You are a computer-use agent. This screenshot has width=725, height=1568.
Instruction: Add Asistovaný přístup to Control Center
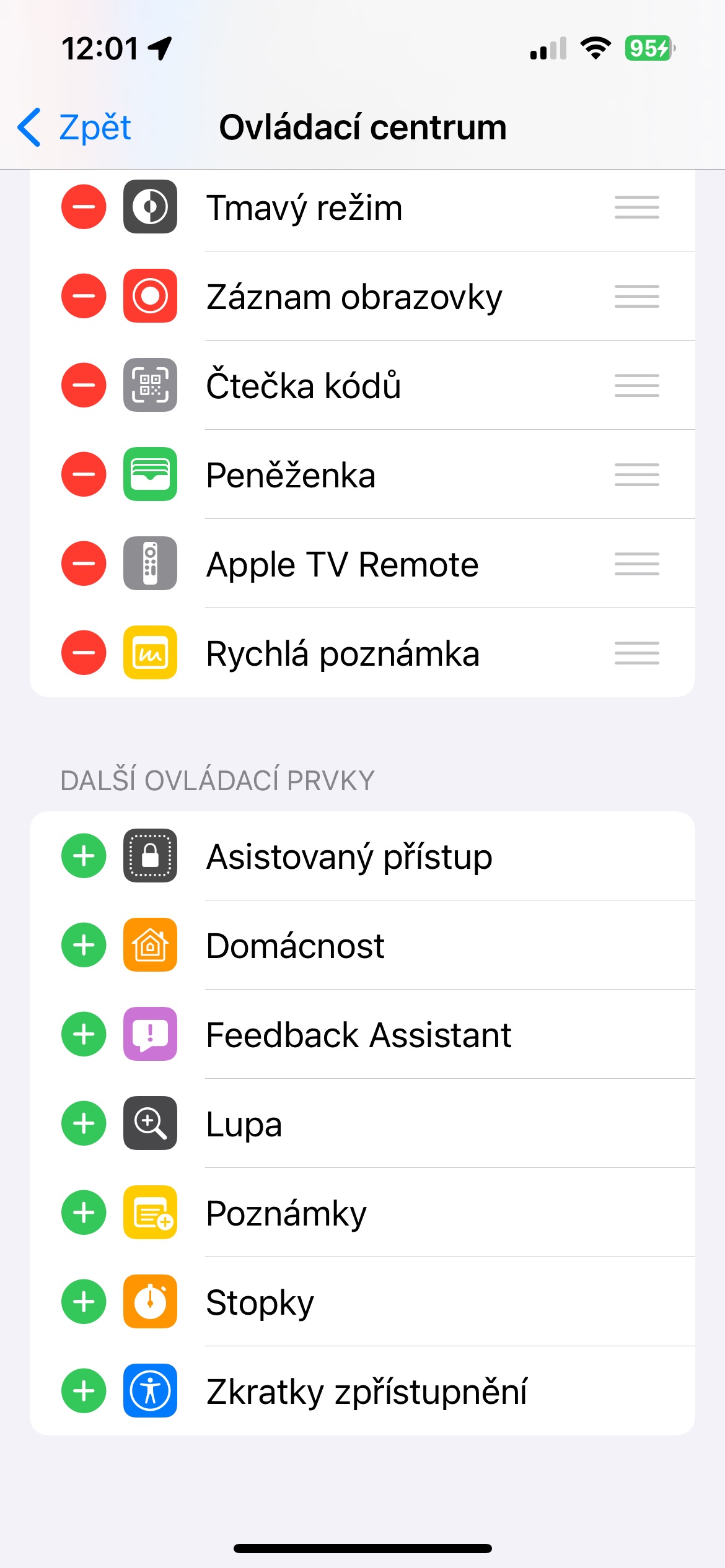pyautogui.click(x=84, y=856)
